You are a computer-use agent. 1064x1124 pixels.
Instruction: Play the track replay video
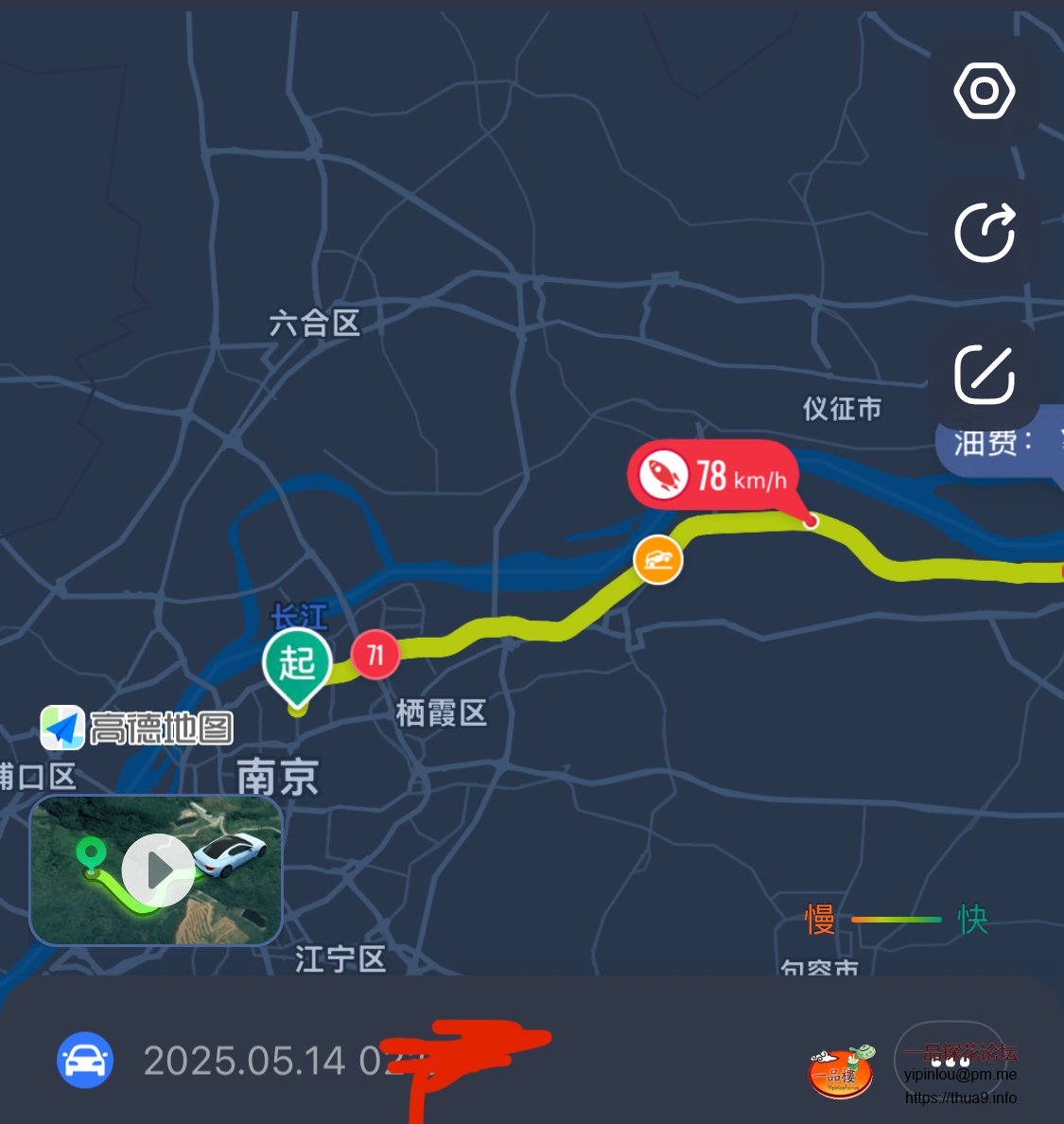(158, 869)
